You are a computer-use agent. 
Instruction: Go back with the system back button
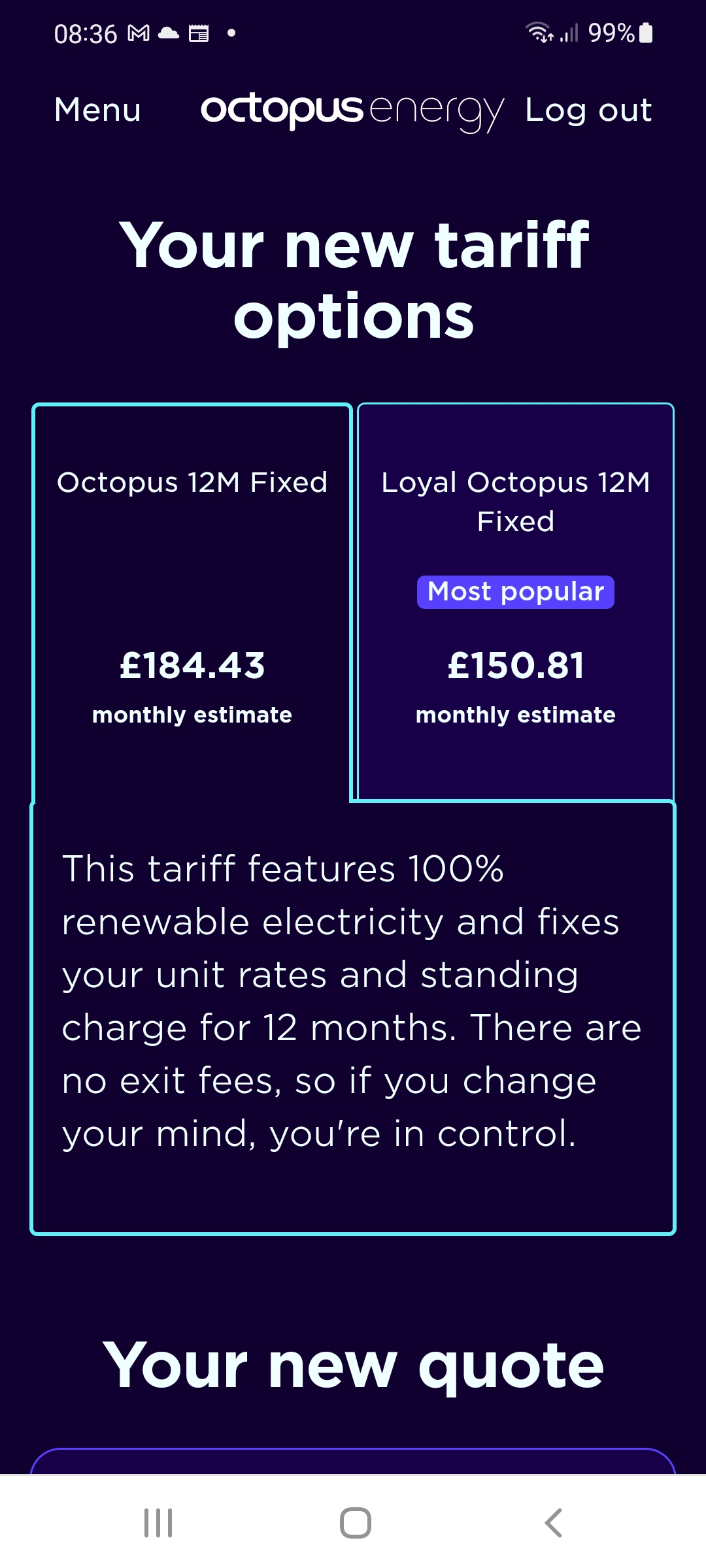click(x=553, y=1523)
